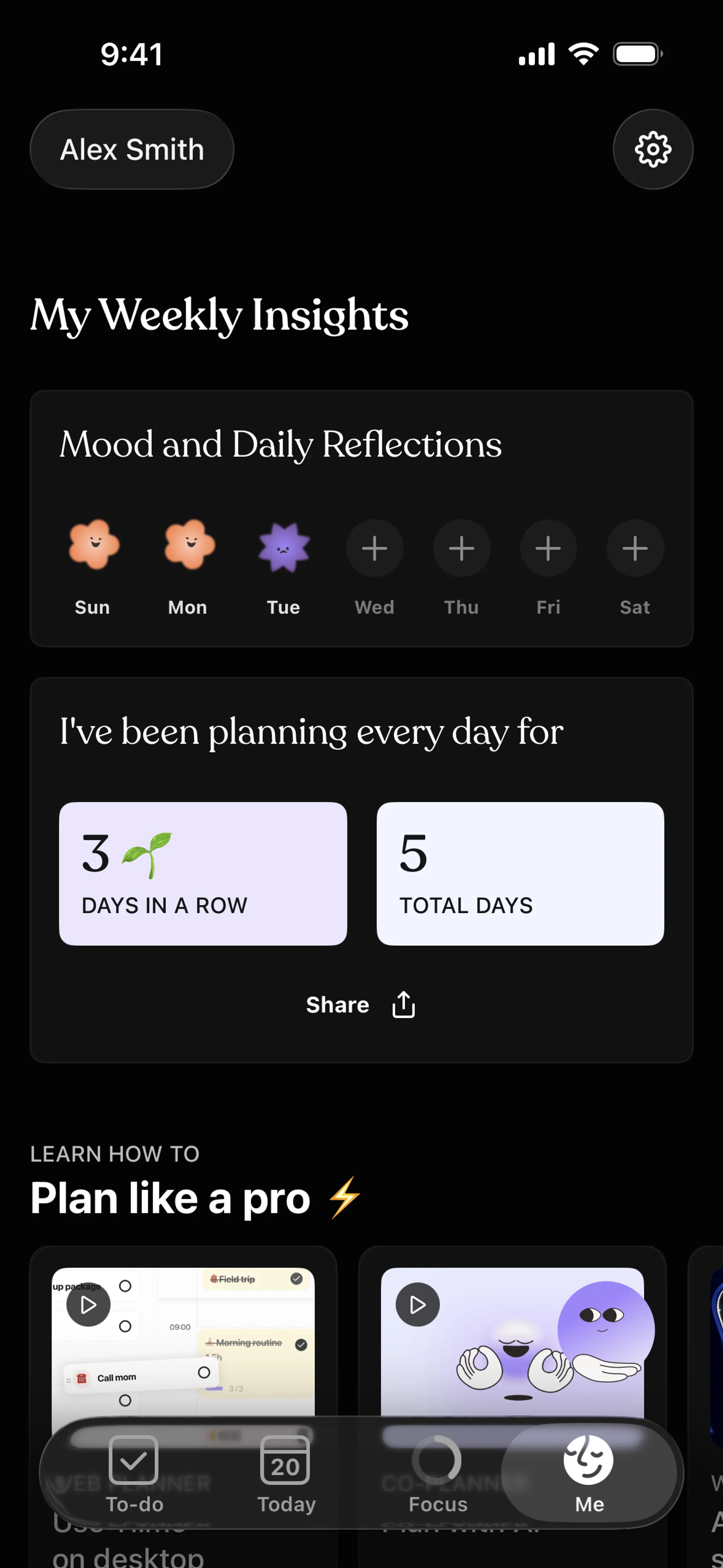The image size is (723, 1568).
Task: Add a mood for Wednesday
Action: (x=374, y=549)
